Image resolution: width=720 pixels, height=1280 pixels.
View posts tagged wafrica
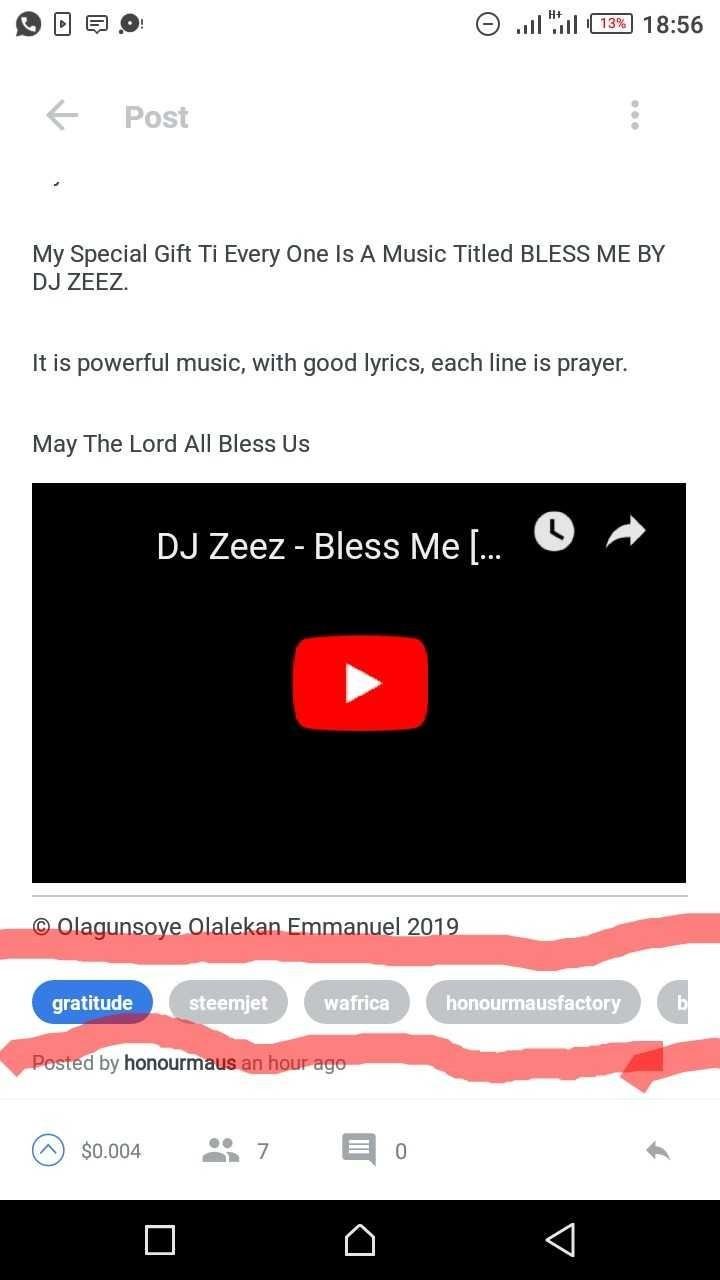pyautogui.click(x=356, y=1003)
